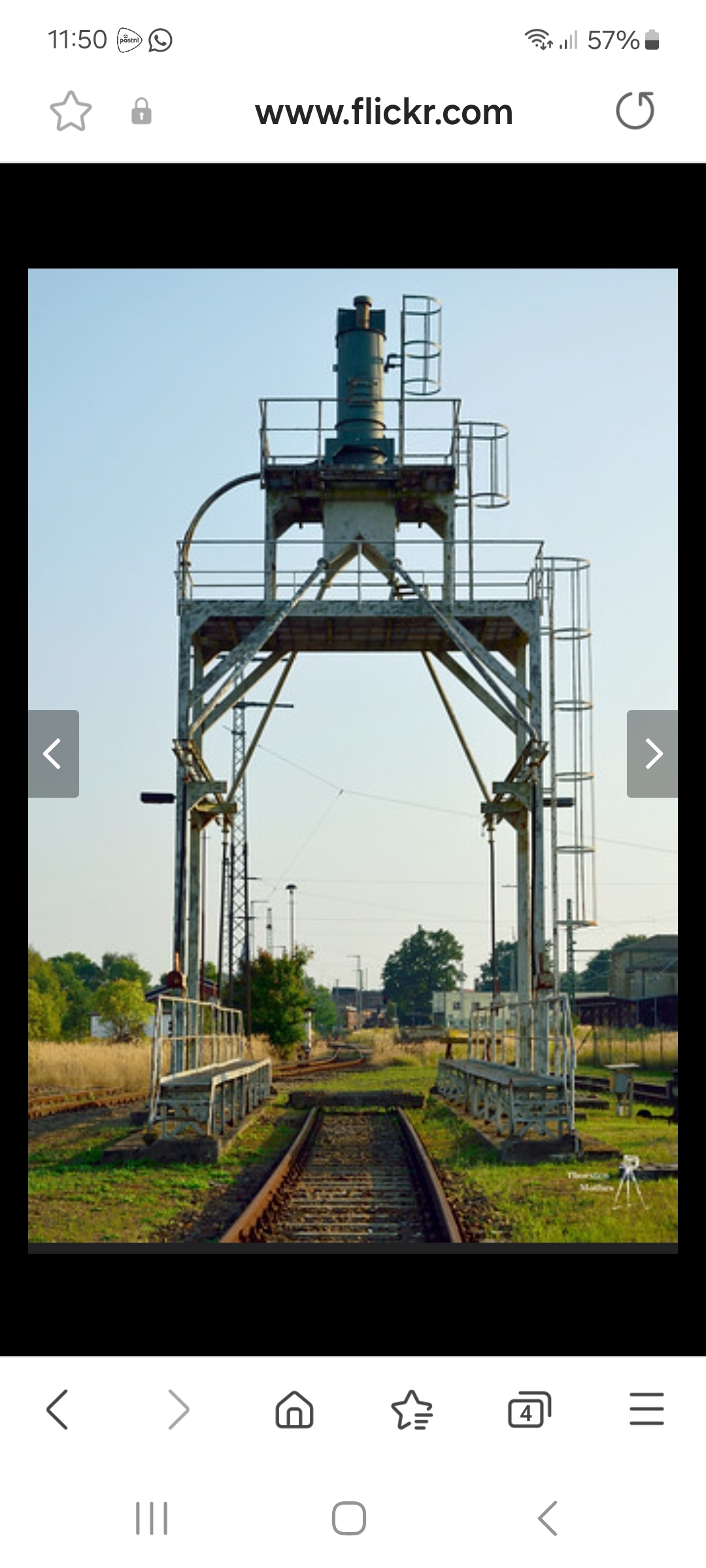Bookmark this page with the star icon

[71, 112]
